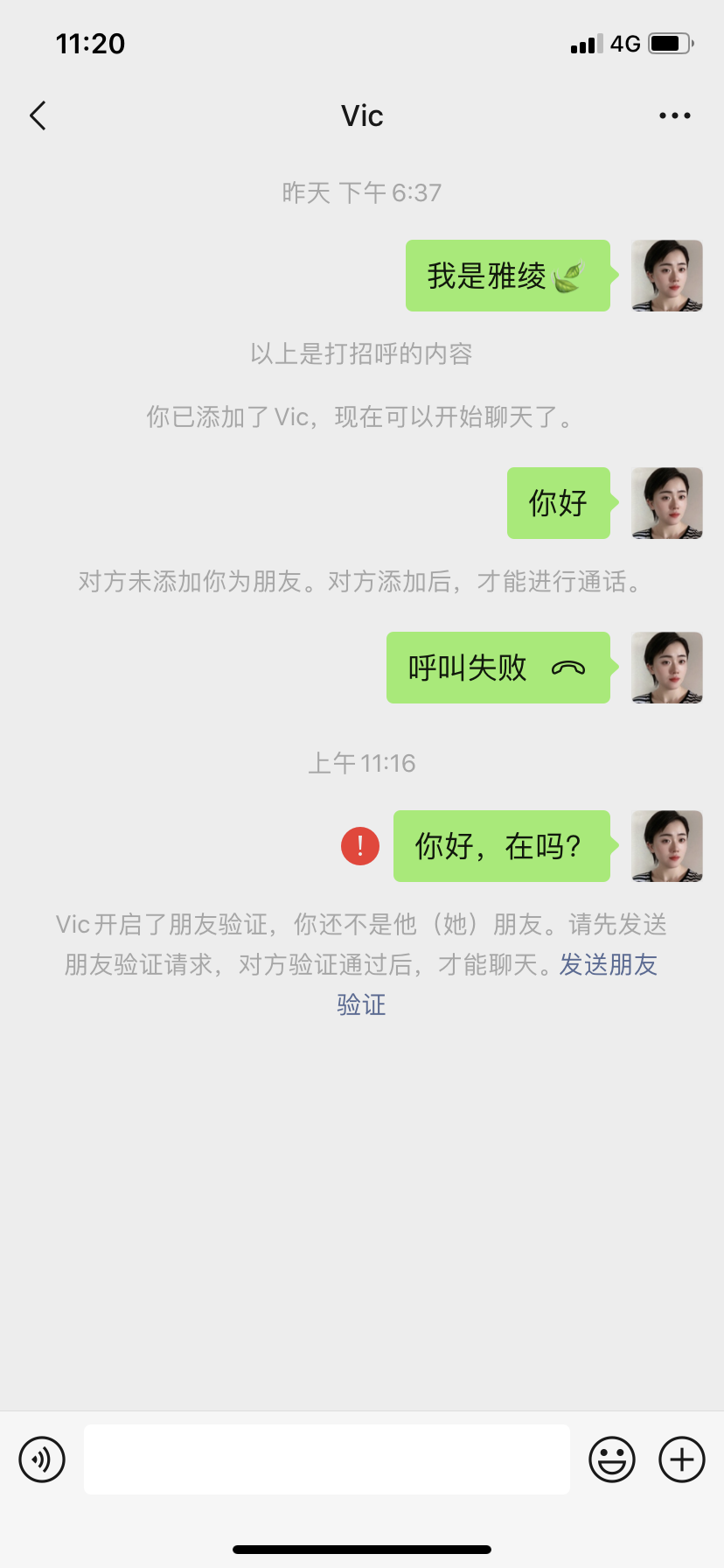Screen dimensions: 724x1568
Task: Go back from the Vic chat
Action: click(x=38, y=115)
